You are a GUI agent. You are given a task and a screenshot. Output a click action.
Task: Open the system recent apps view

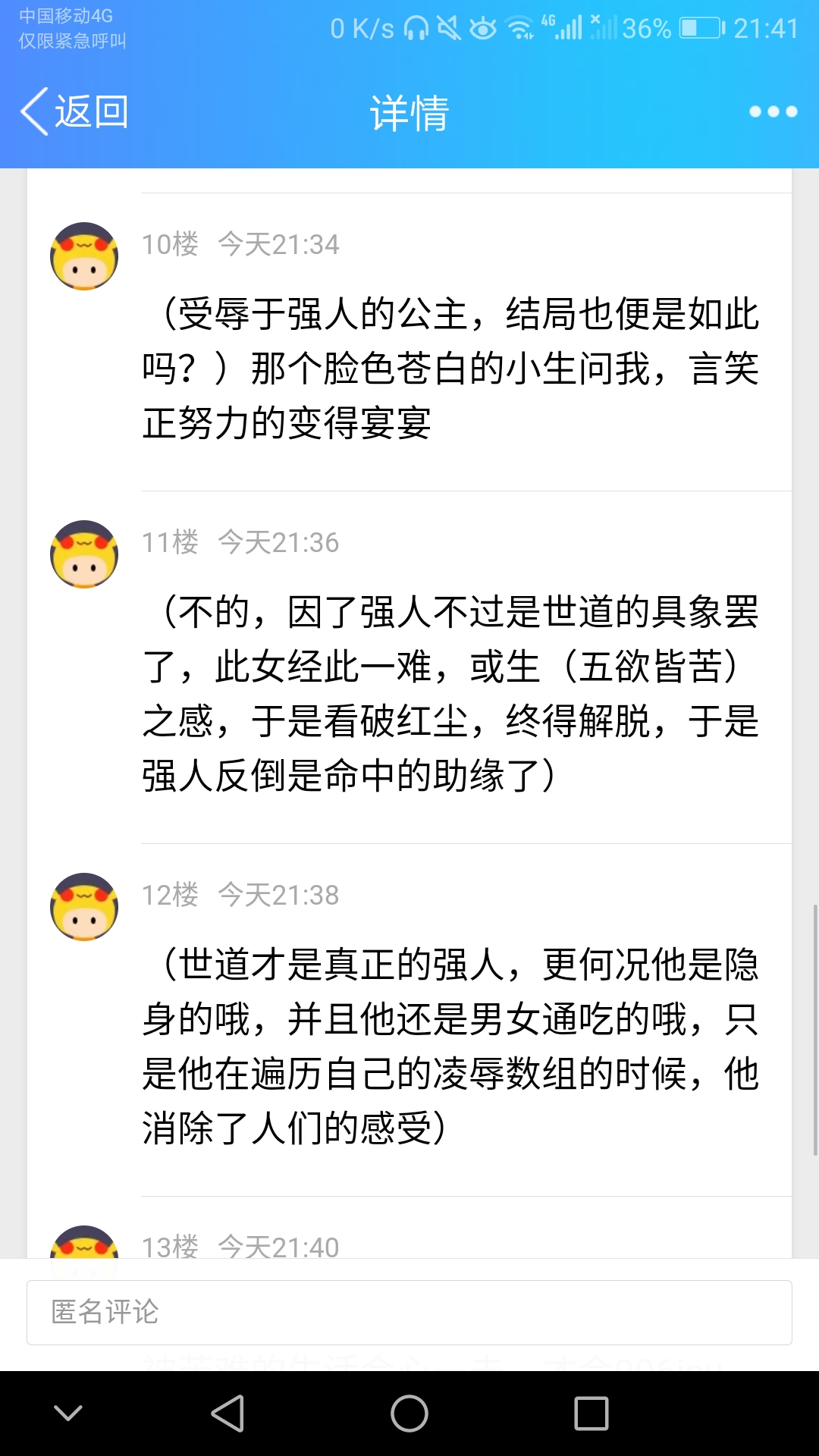pos(591,1414)
